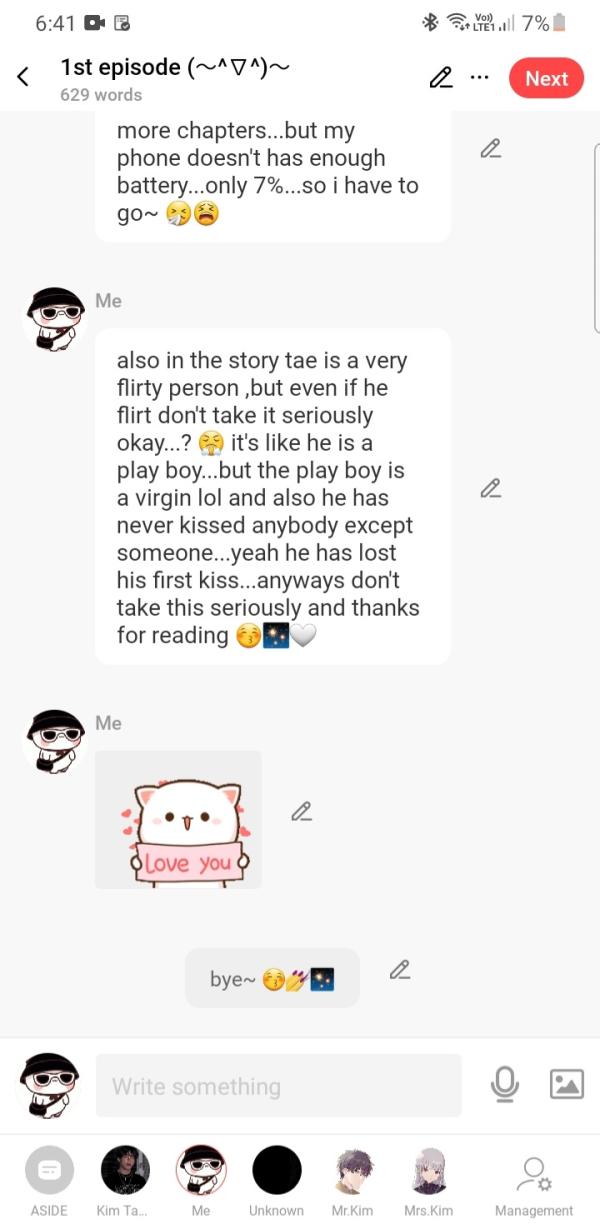Edit the message about phone battery at 7%
Image resolution: width=600 pixels, height=1224 pixels.
[490, 149]
